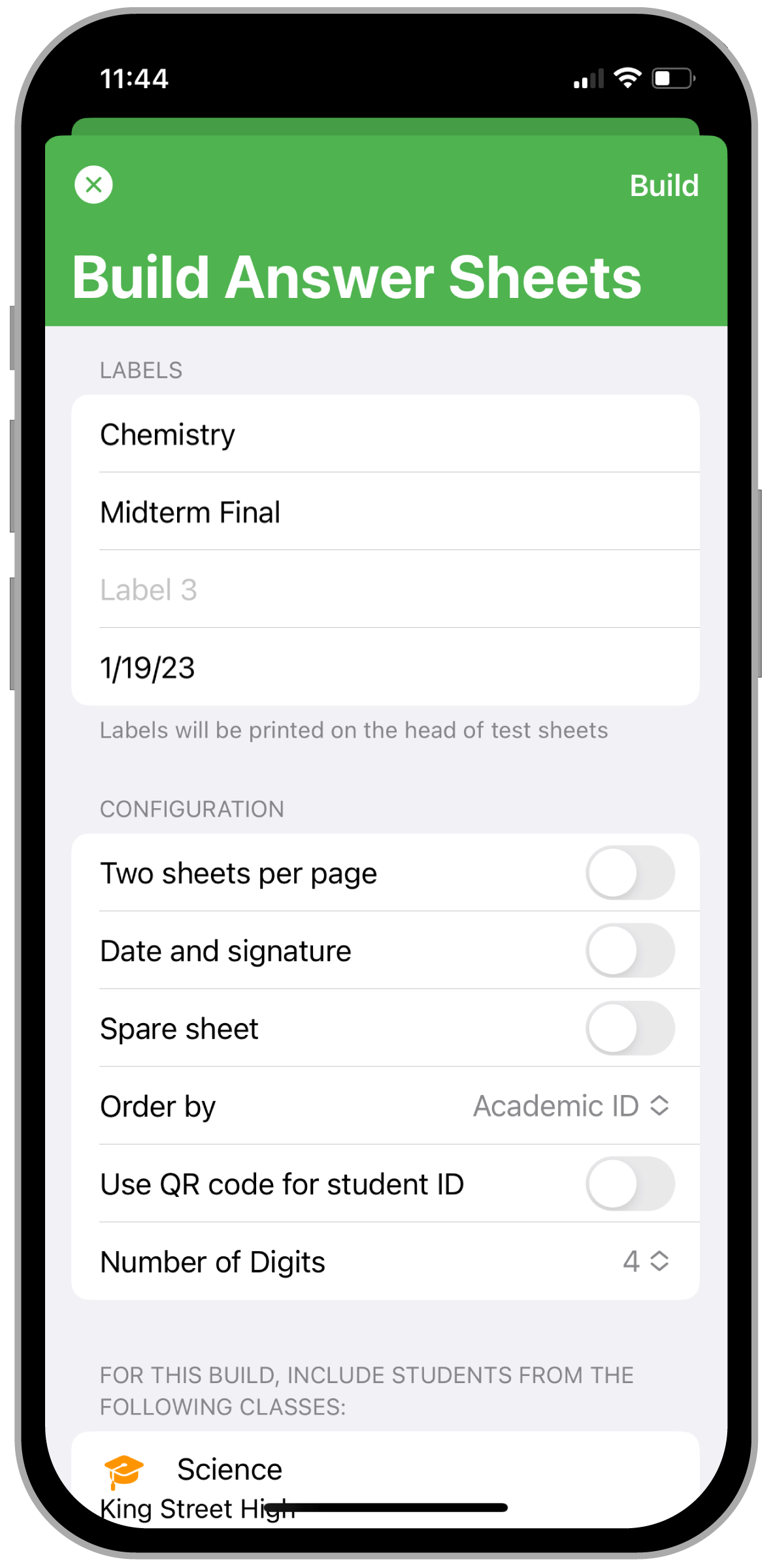Edit the Midterm Final label field
The image size is (771, 1568).
tap(385, 512)
